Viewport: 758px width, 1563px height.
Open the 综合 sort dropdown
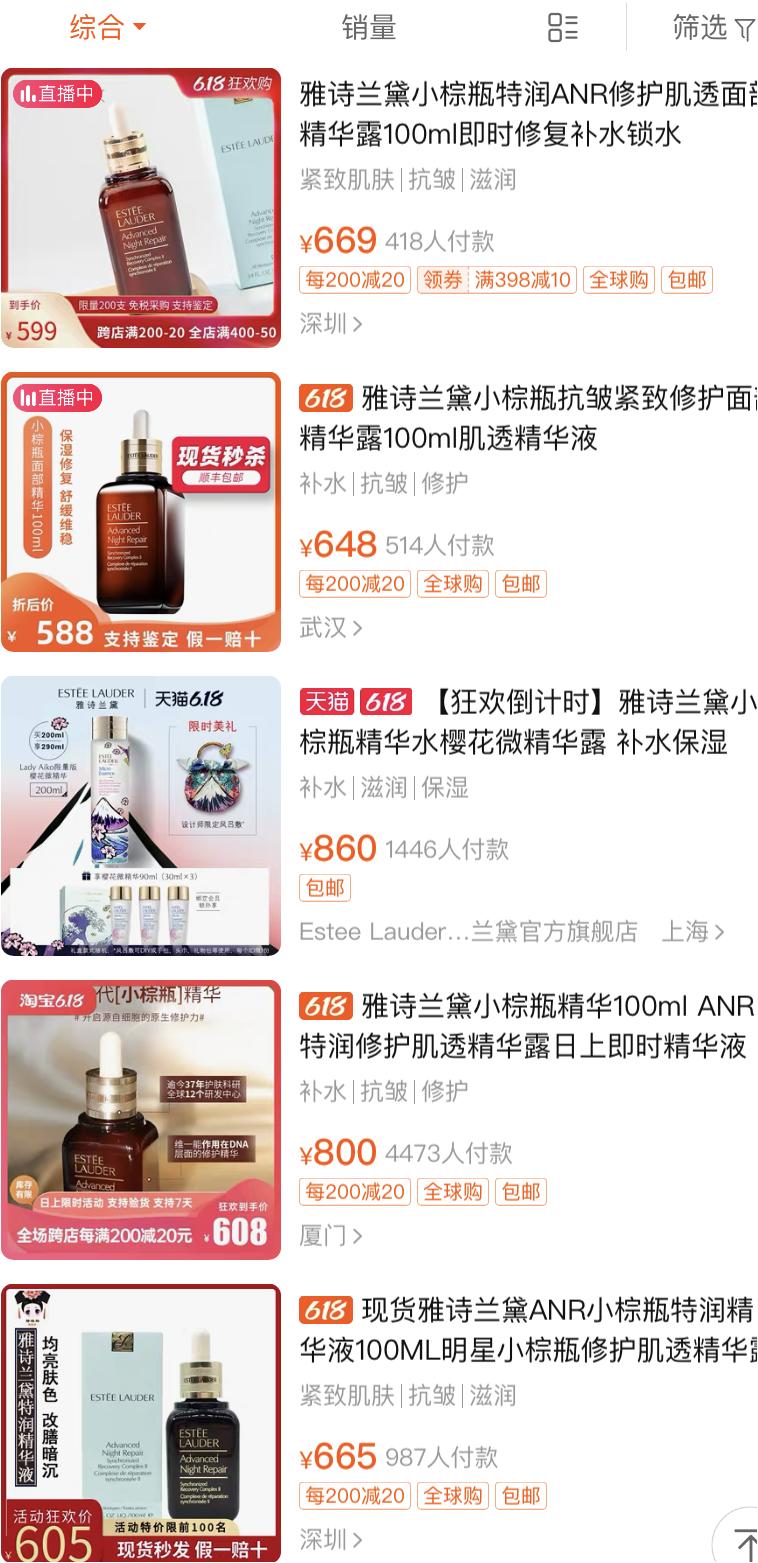[x=107, y=27]
